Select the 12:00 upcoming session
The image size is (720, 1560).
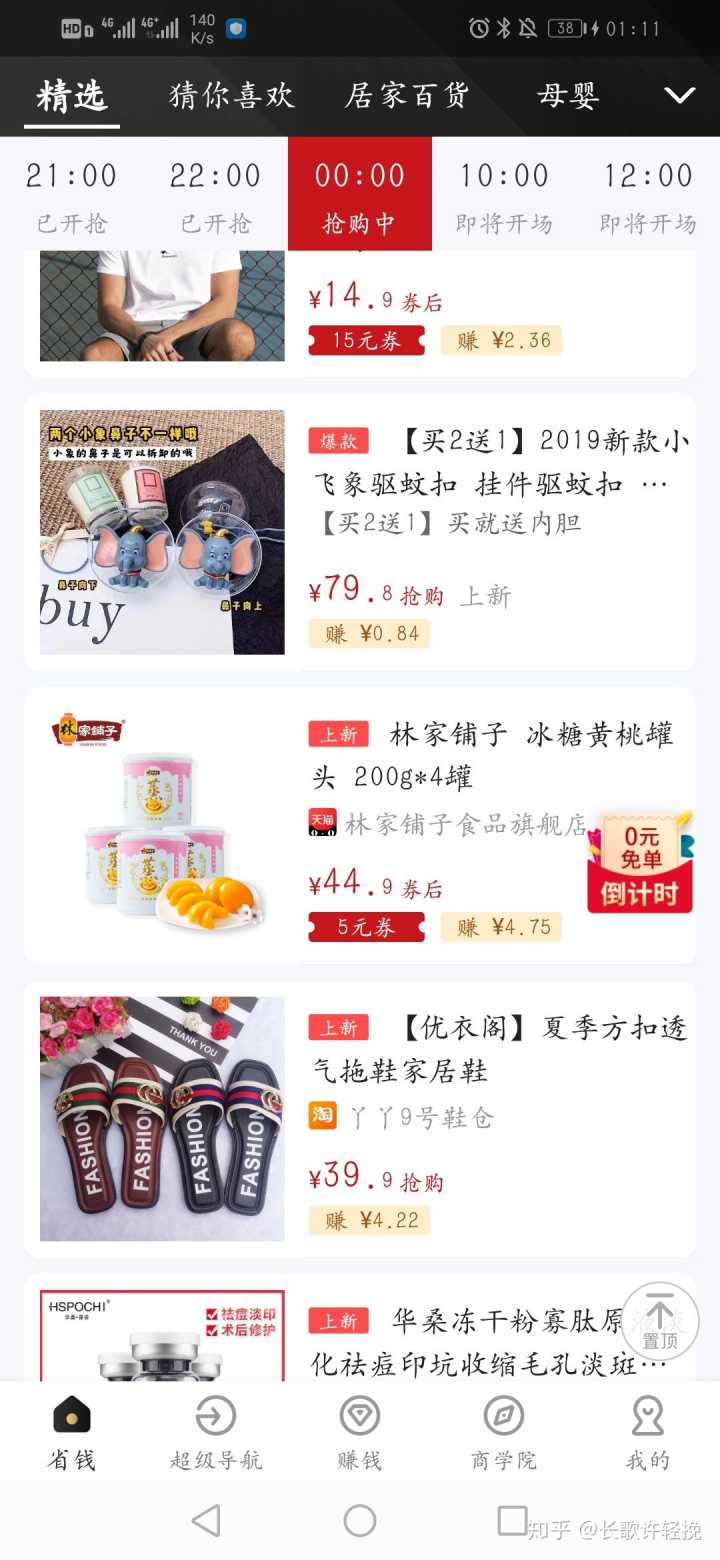(x=648, y=194)
